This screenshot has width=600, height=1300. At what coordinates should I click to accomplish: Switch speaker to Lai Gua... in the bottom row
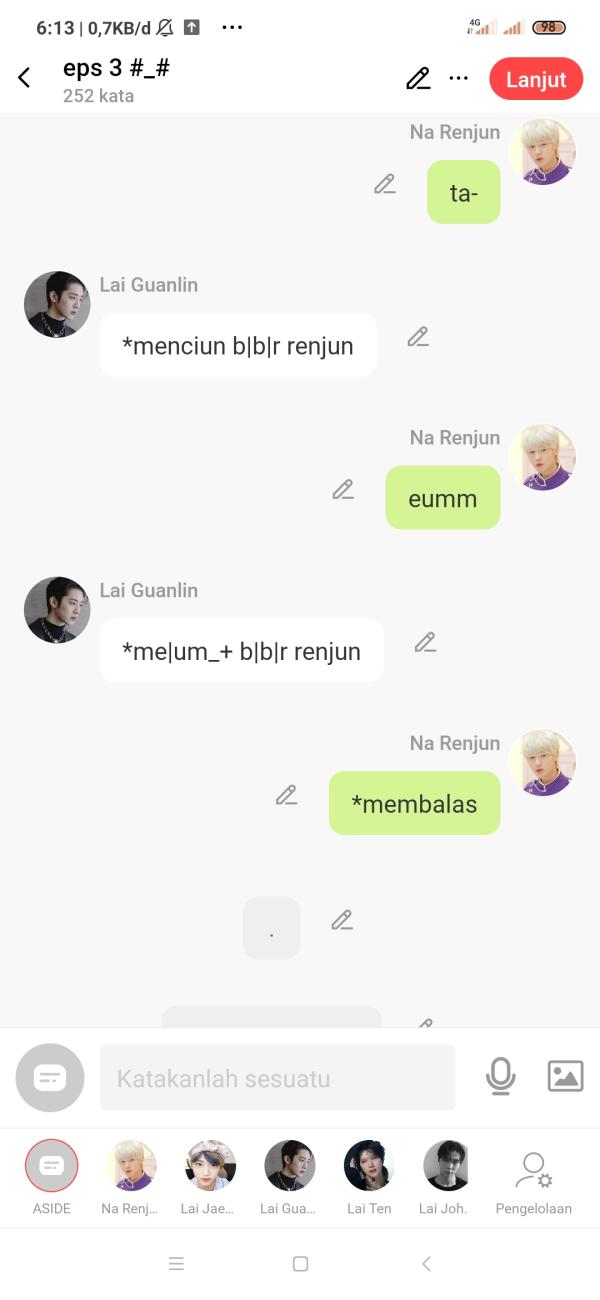pyautogui.click(x=289, y=1166)
